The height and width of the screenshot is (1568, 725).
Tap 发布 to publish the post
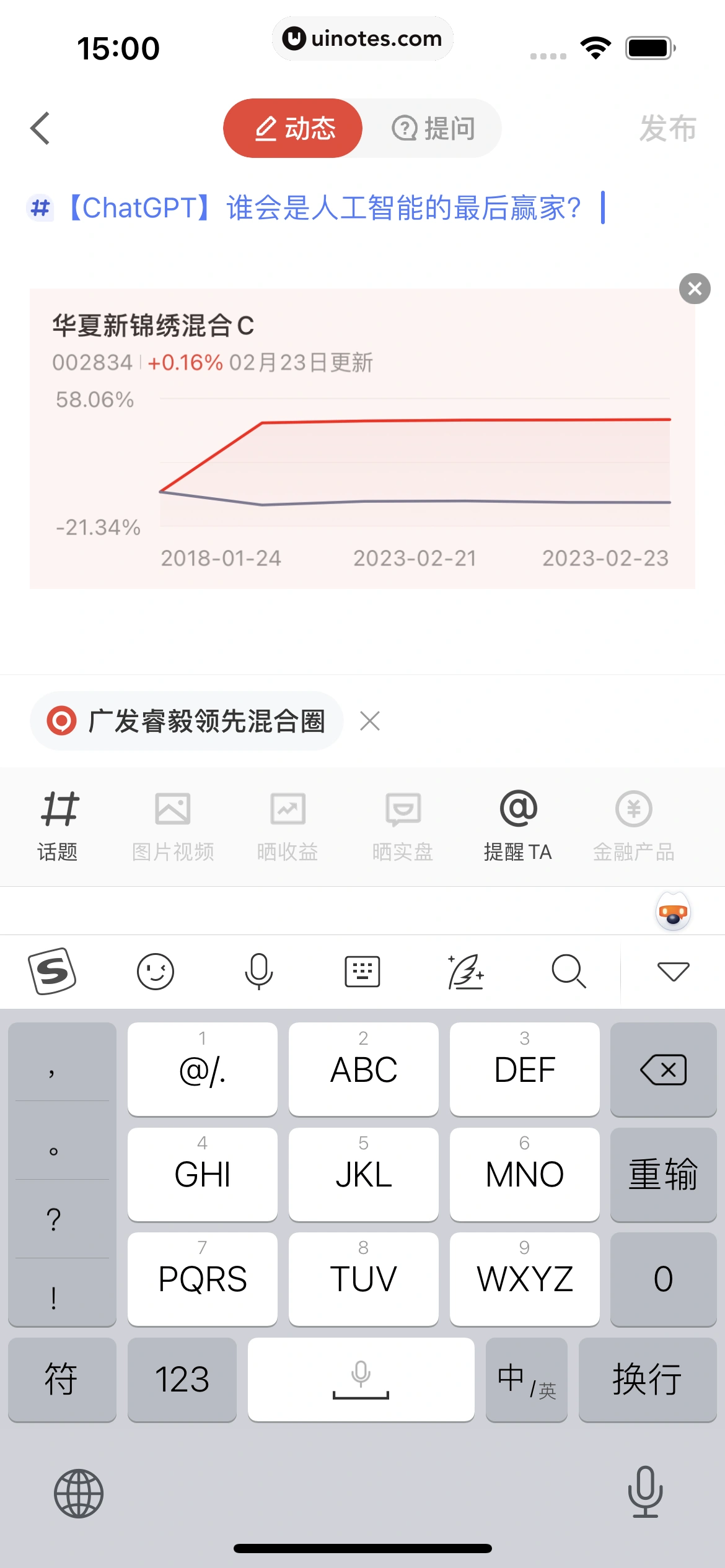coord(667,128)
